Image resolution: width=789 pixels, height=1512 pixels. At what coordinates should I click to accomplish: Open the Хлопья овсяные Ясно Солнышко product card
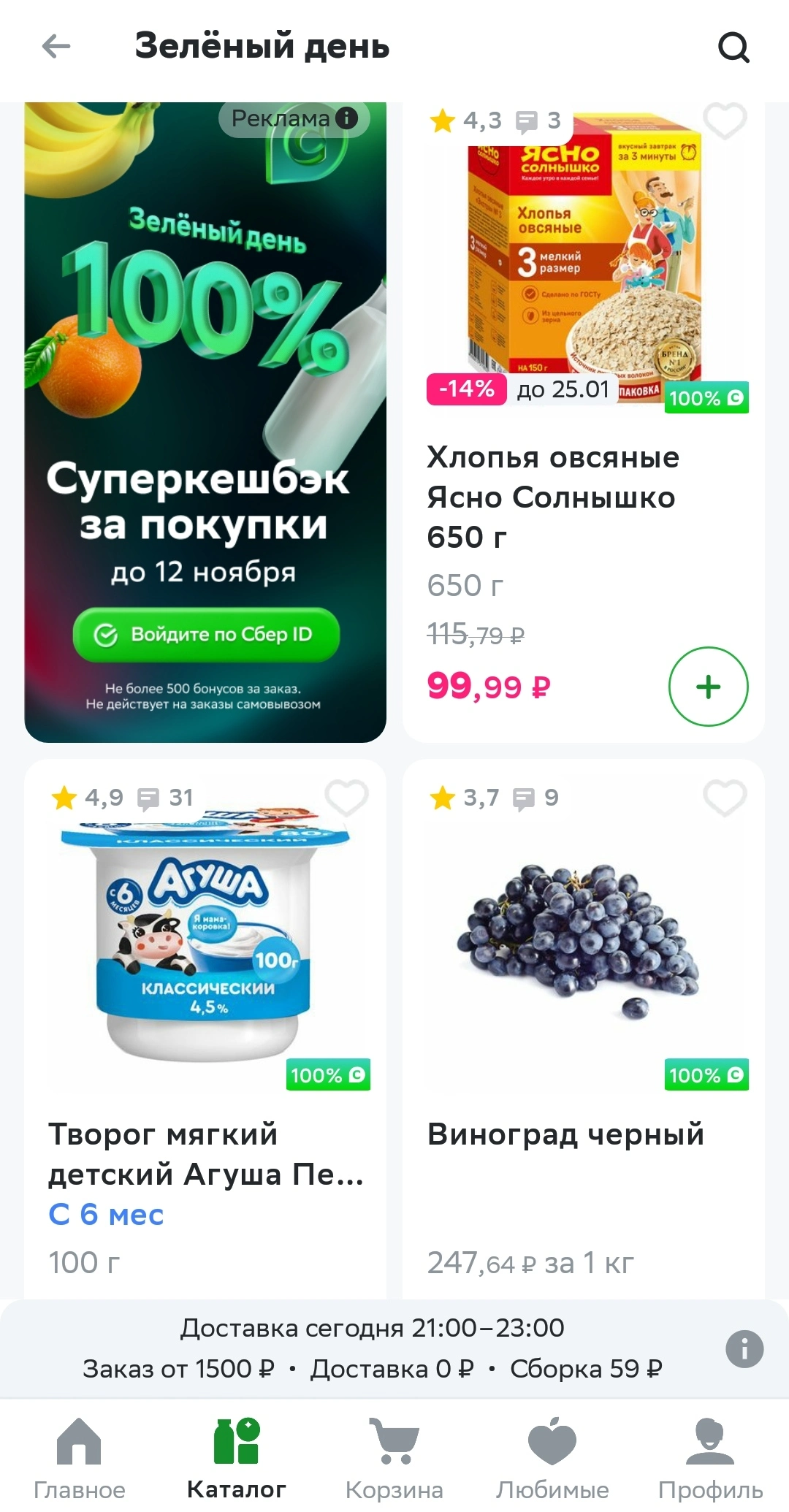tap(583, 422)
